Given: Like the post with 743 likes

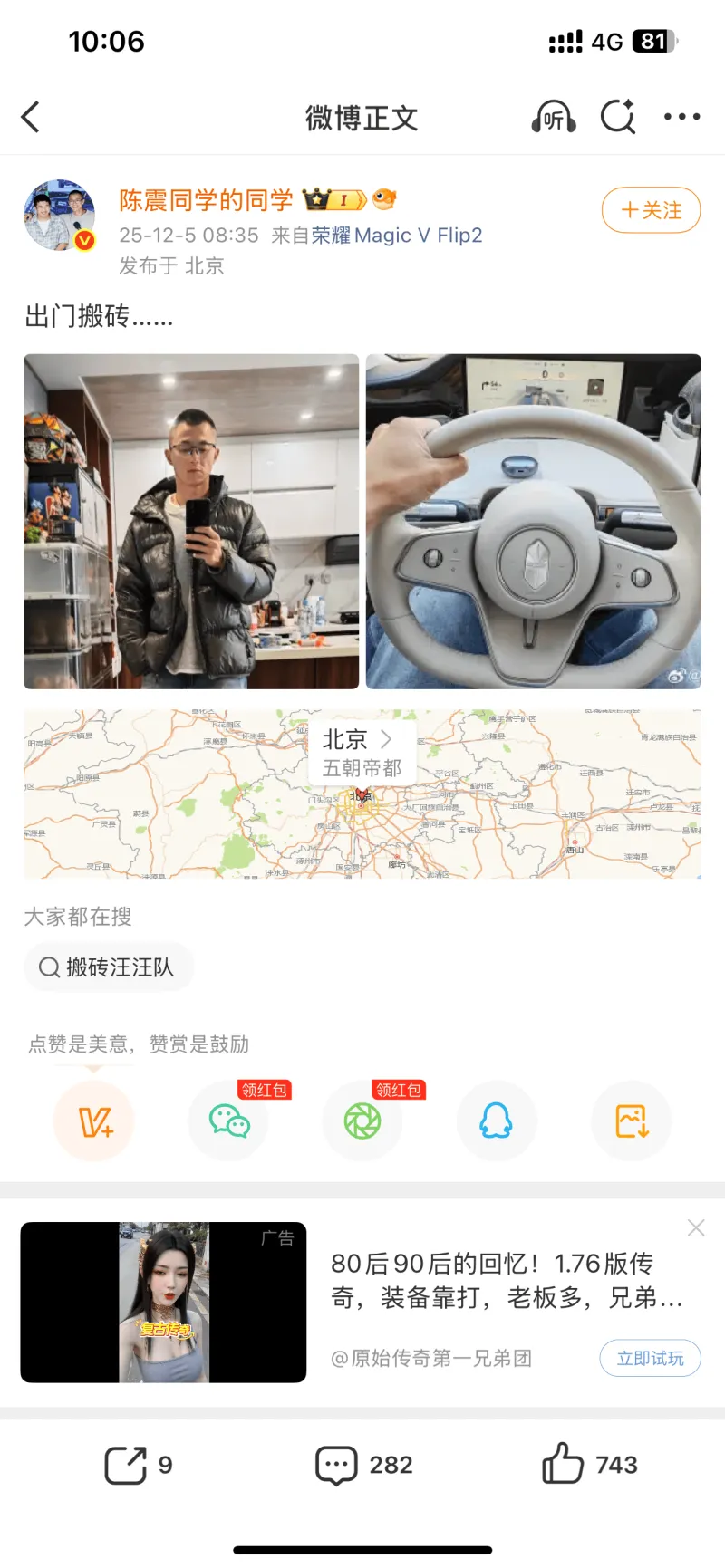Looking at the screenshot, I should (589, 1465).
